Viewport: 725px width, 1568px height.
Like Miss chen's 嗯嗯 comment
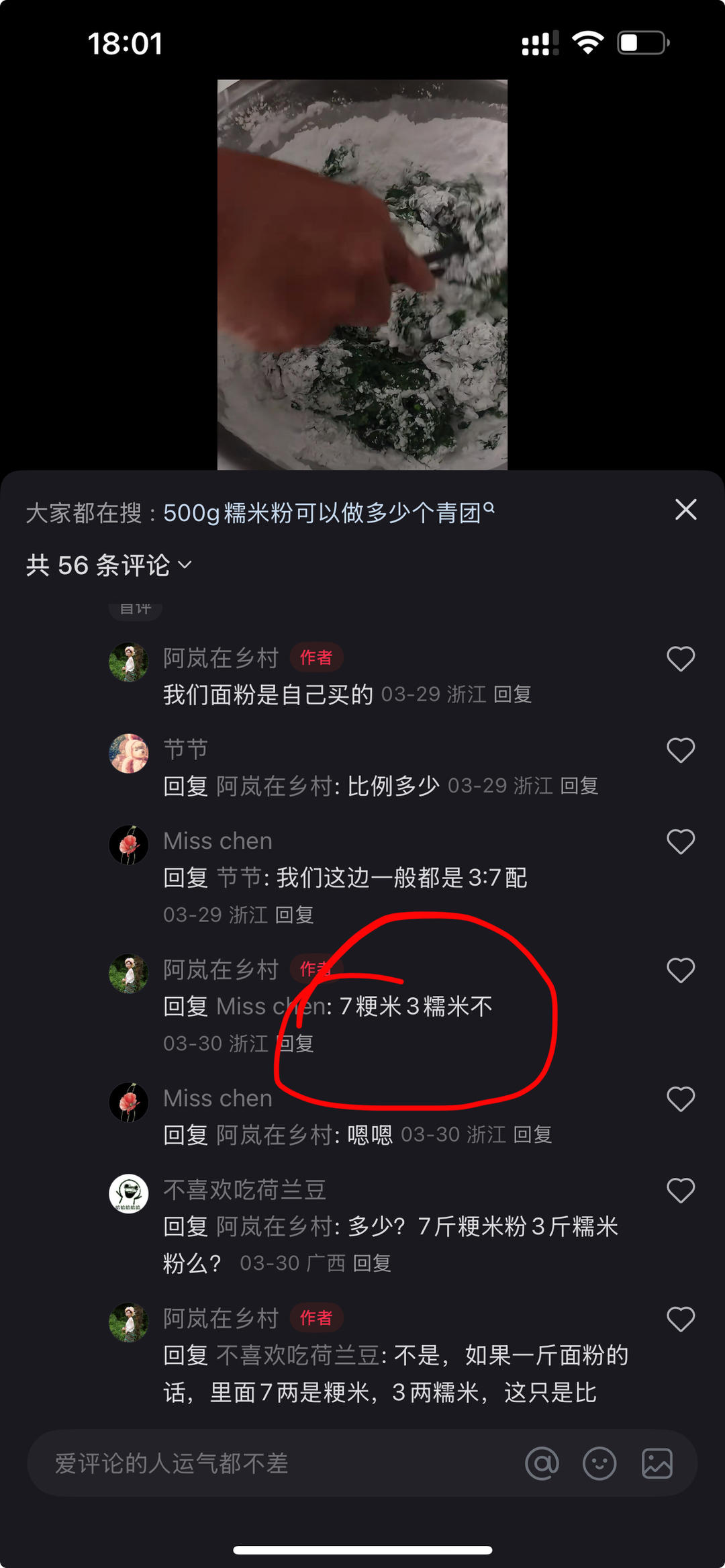[680, 1099]
